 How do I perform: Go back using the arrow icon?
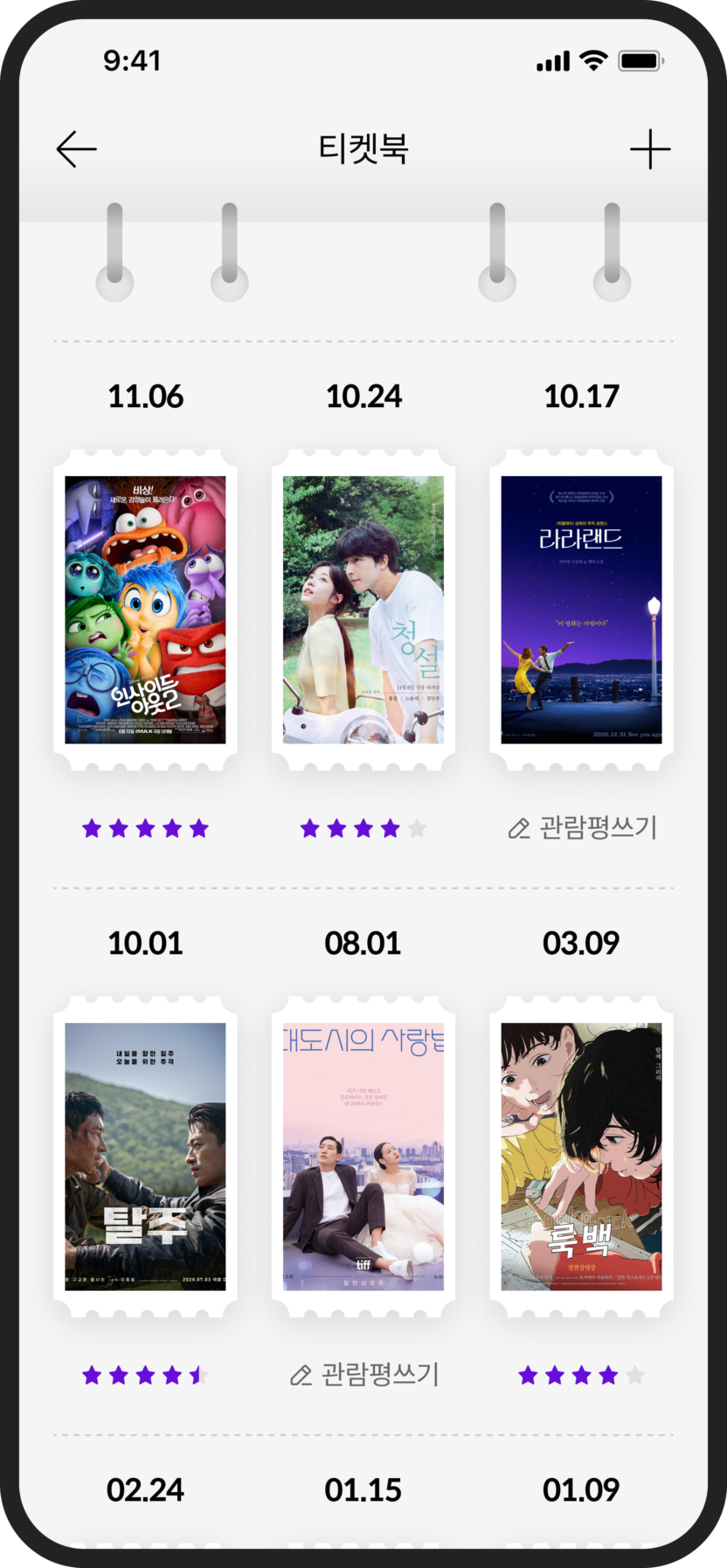click(77, 149)
